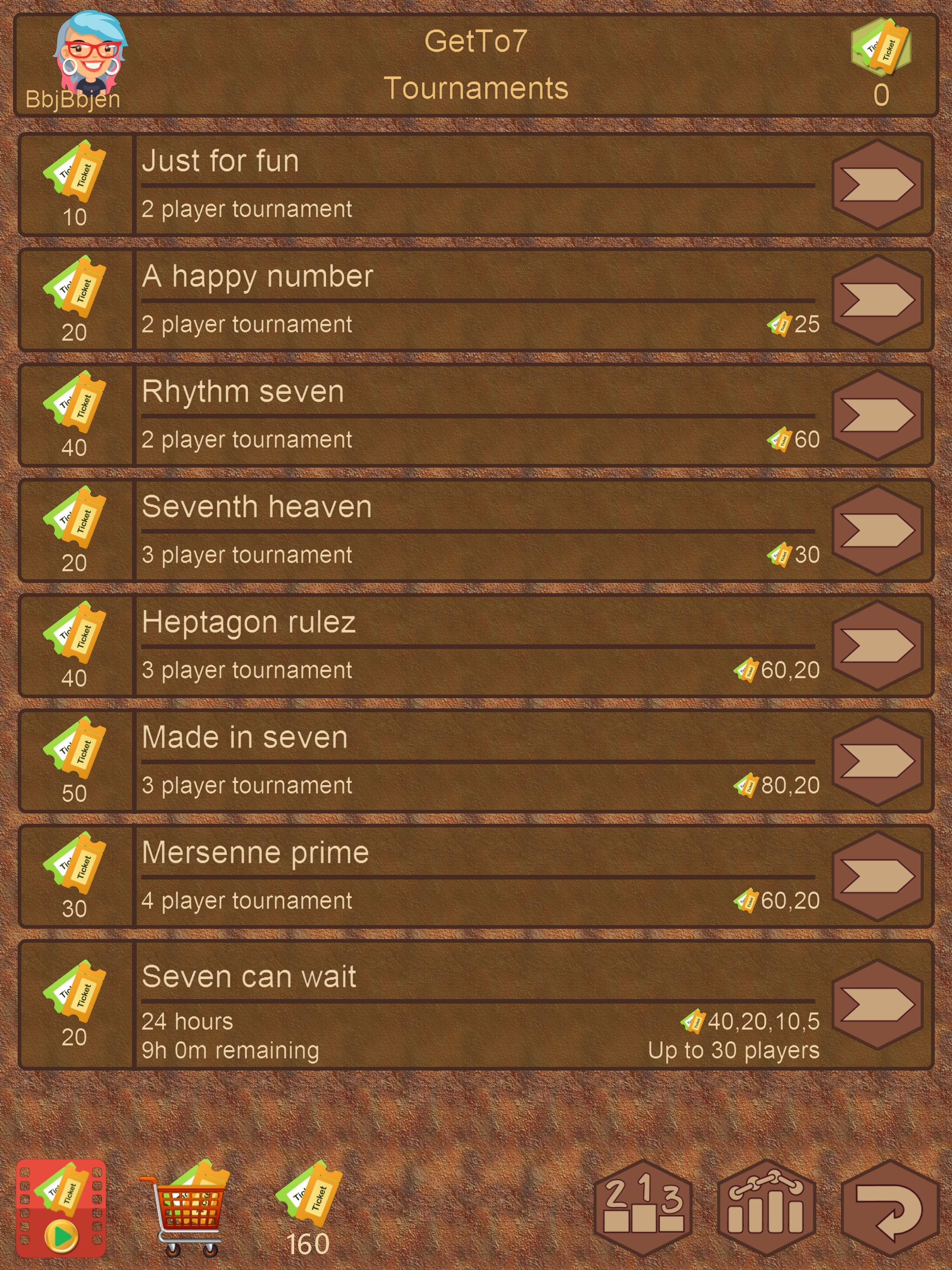Enter the Rhythm seven tournament
The image size is (952, 1270).
pos(877,415)
